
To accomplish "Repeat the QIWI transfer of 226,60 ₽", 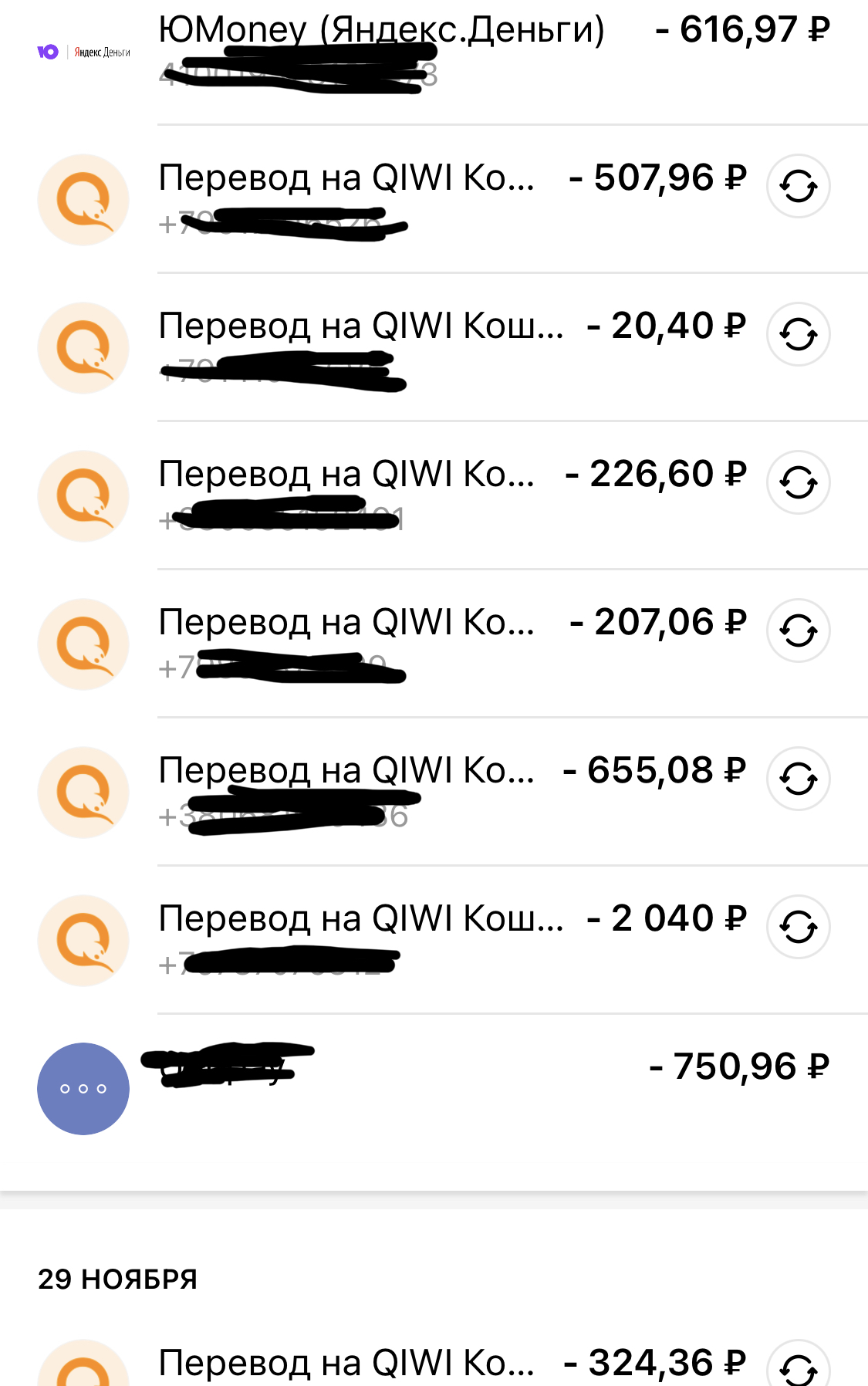I will (798, 482).
